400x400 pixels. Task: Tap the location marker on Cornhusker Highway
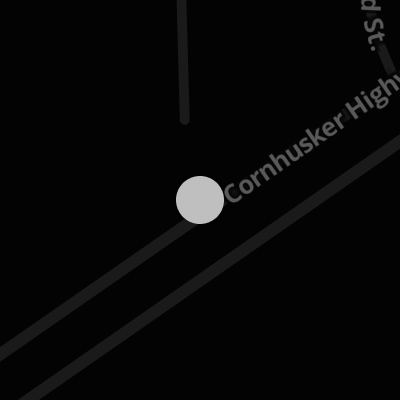(x=200, y=200)
